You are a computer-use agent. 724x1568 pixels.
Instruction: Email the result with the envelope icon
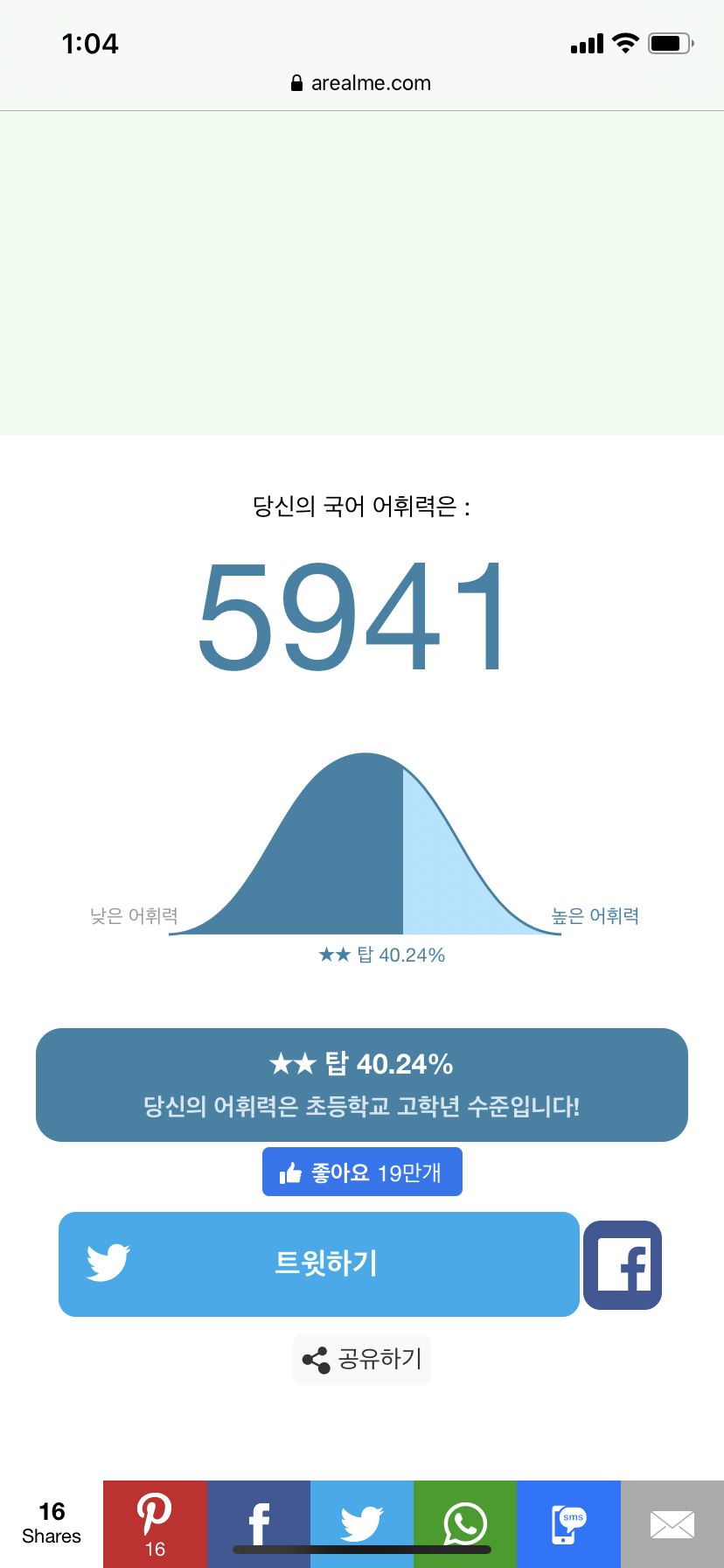(672, 1522)
